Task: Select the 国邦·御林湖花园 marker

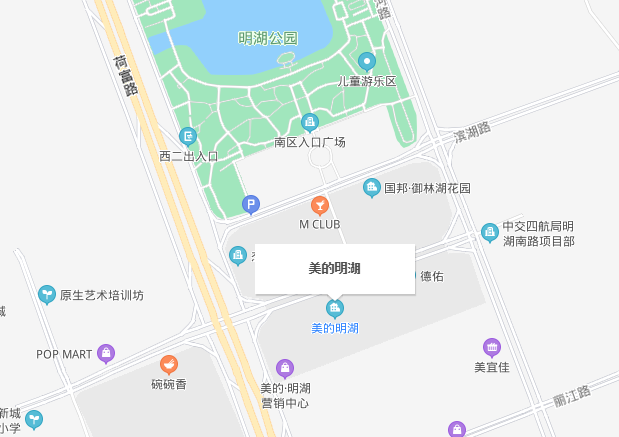Action: click(372, 187)
